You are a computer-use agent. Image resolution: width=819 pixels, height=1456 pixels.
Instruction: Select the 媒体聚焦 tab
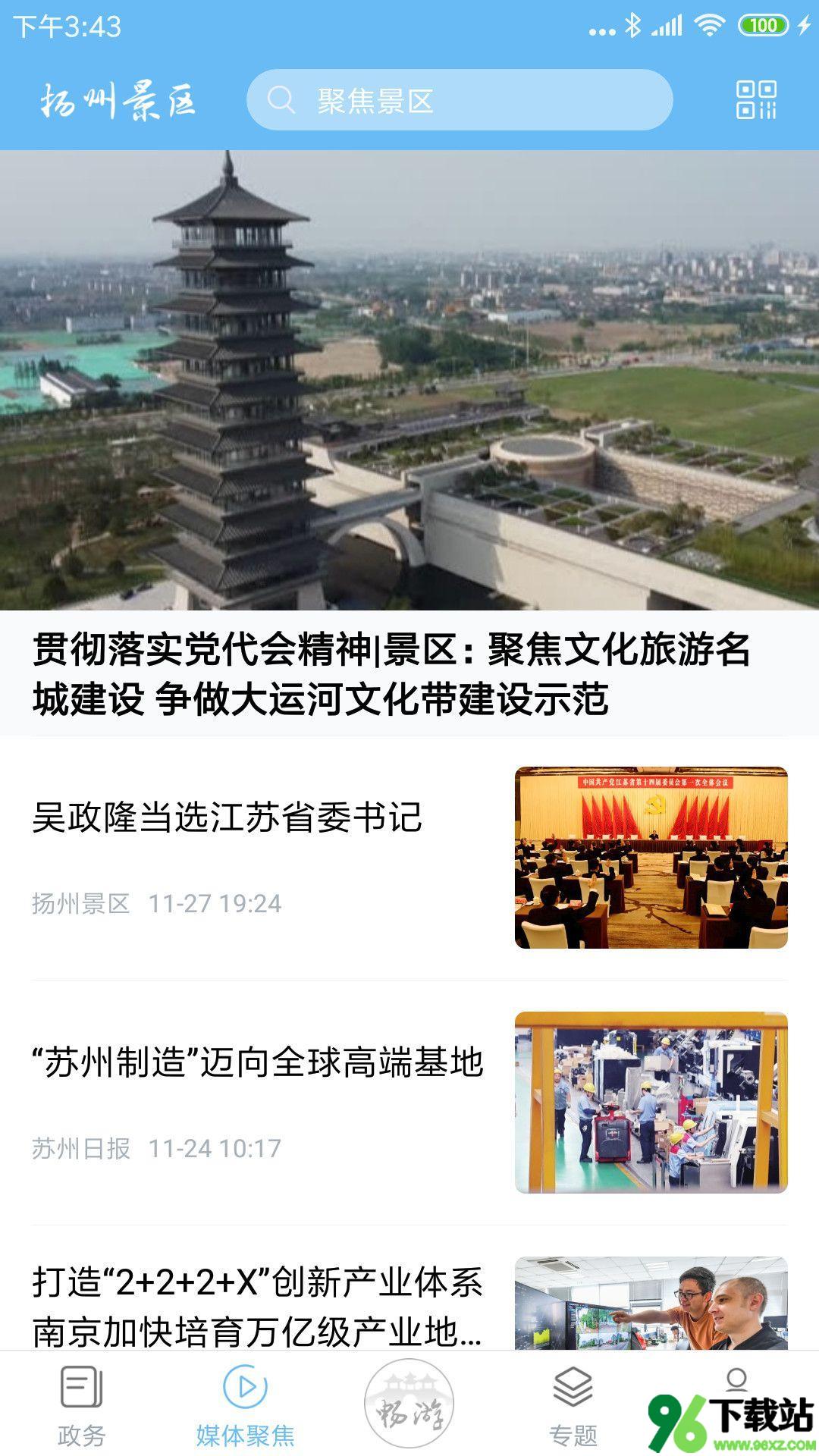click(245, 1405)
